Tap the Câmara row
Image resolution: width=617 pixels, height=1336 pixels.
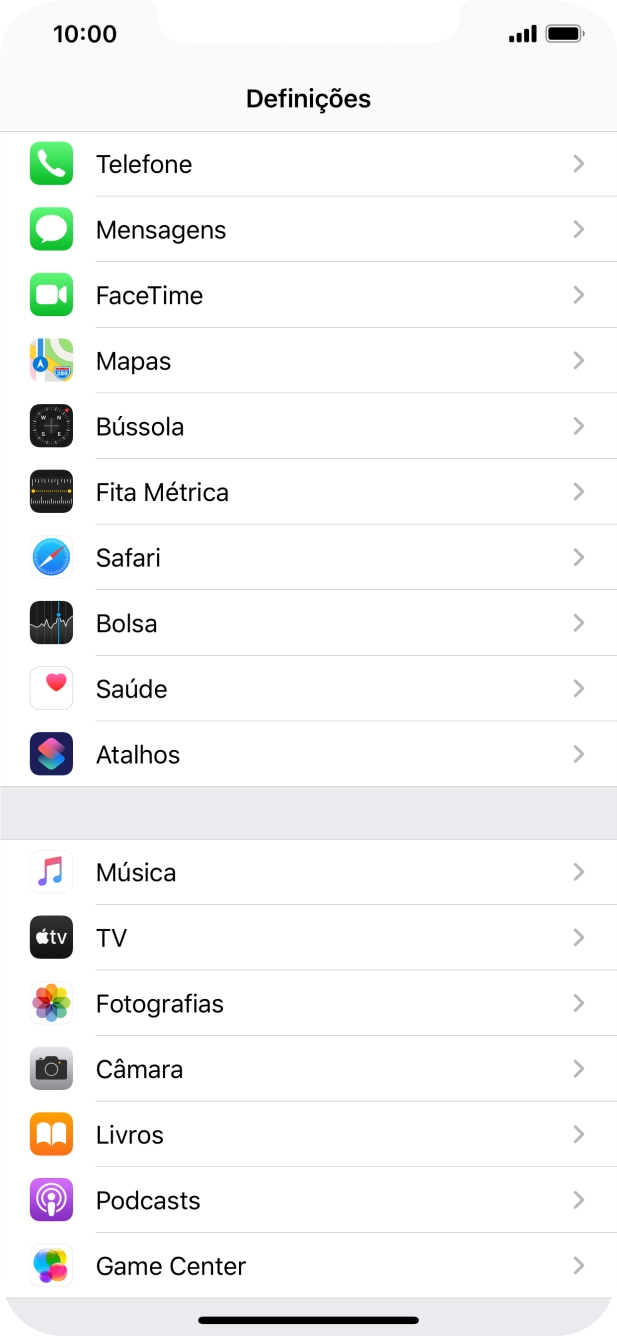click(308, 1069)
